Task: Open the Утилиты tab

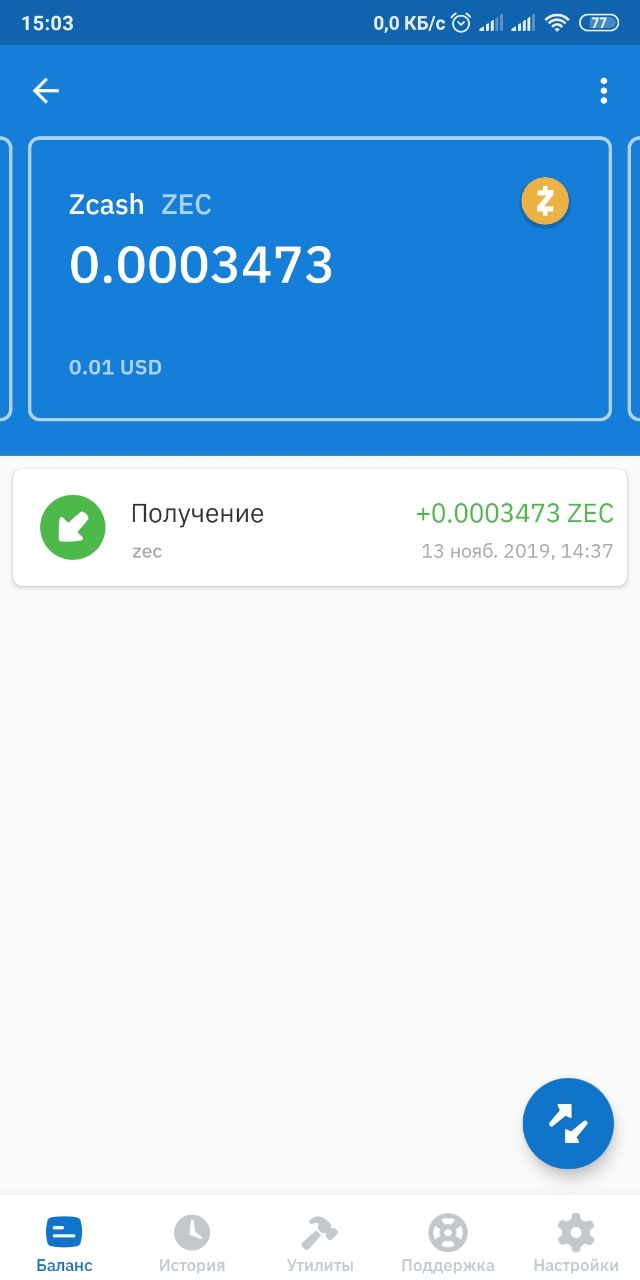Action: (x=320, y=1243)
